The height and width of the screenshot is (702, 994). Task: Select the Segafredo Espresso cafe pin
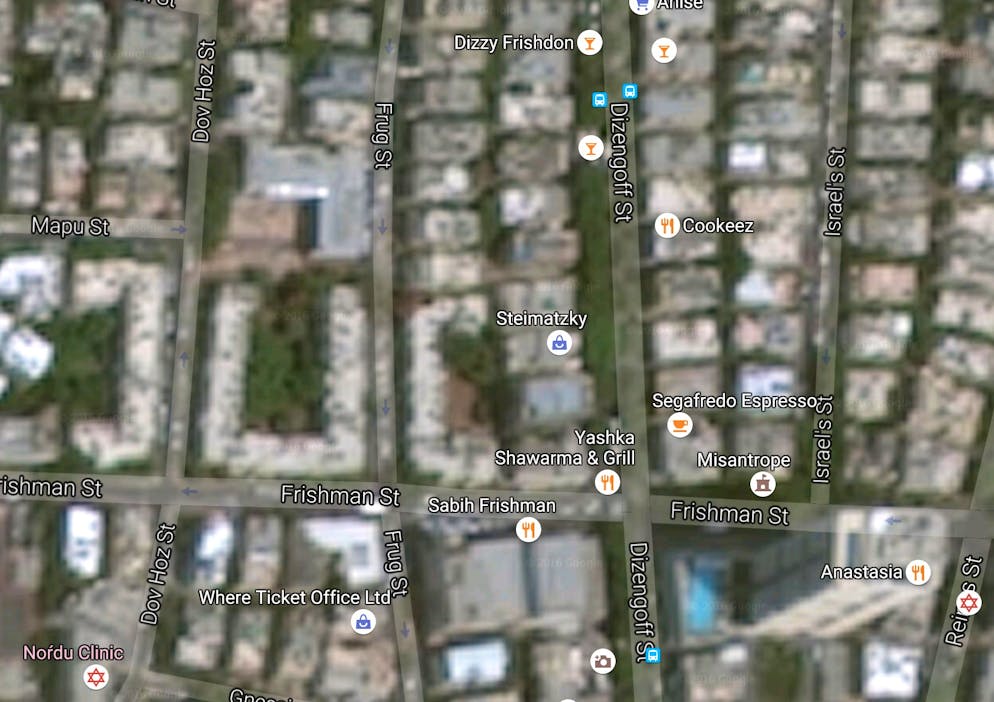679,425
